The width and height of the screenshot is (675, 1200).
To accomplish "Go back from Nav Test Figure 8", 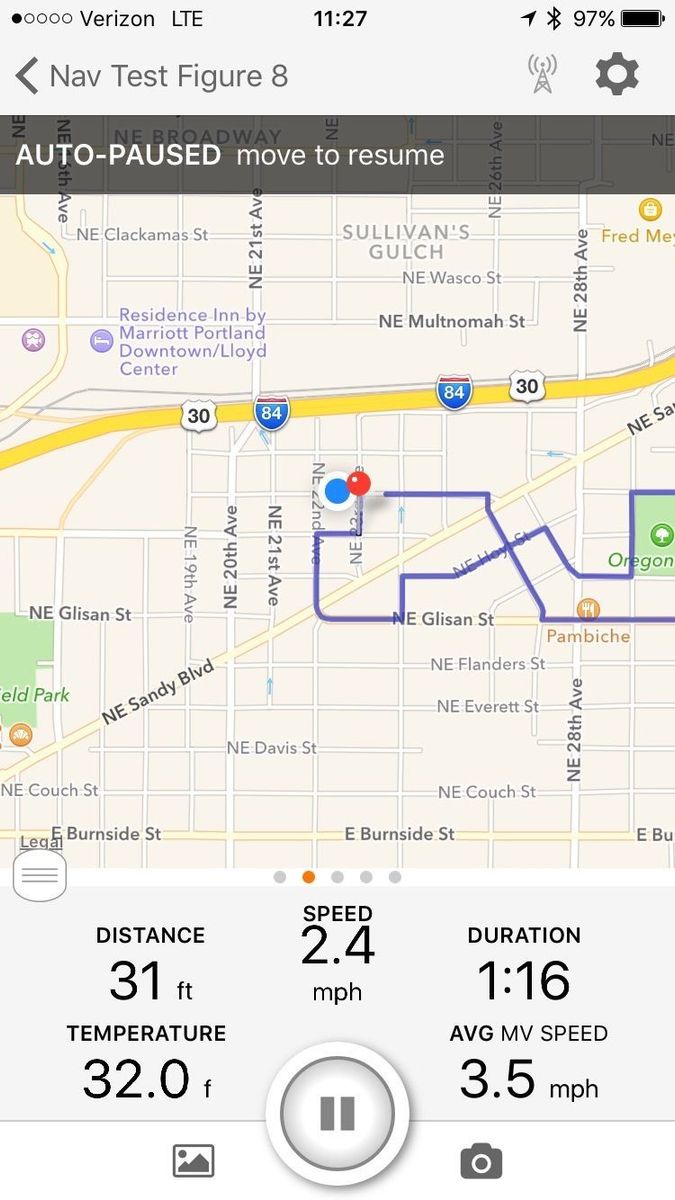I will pos(27,76).
